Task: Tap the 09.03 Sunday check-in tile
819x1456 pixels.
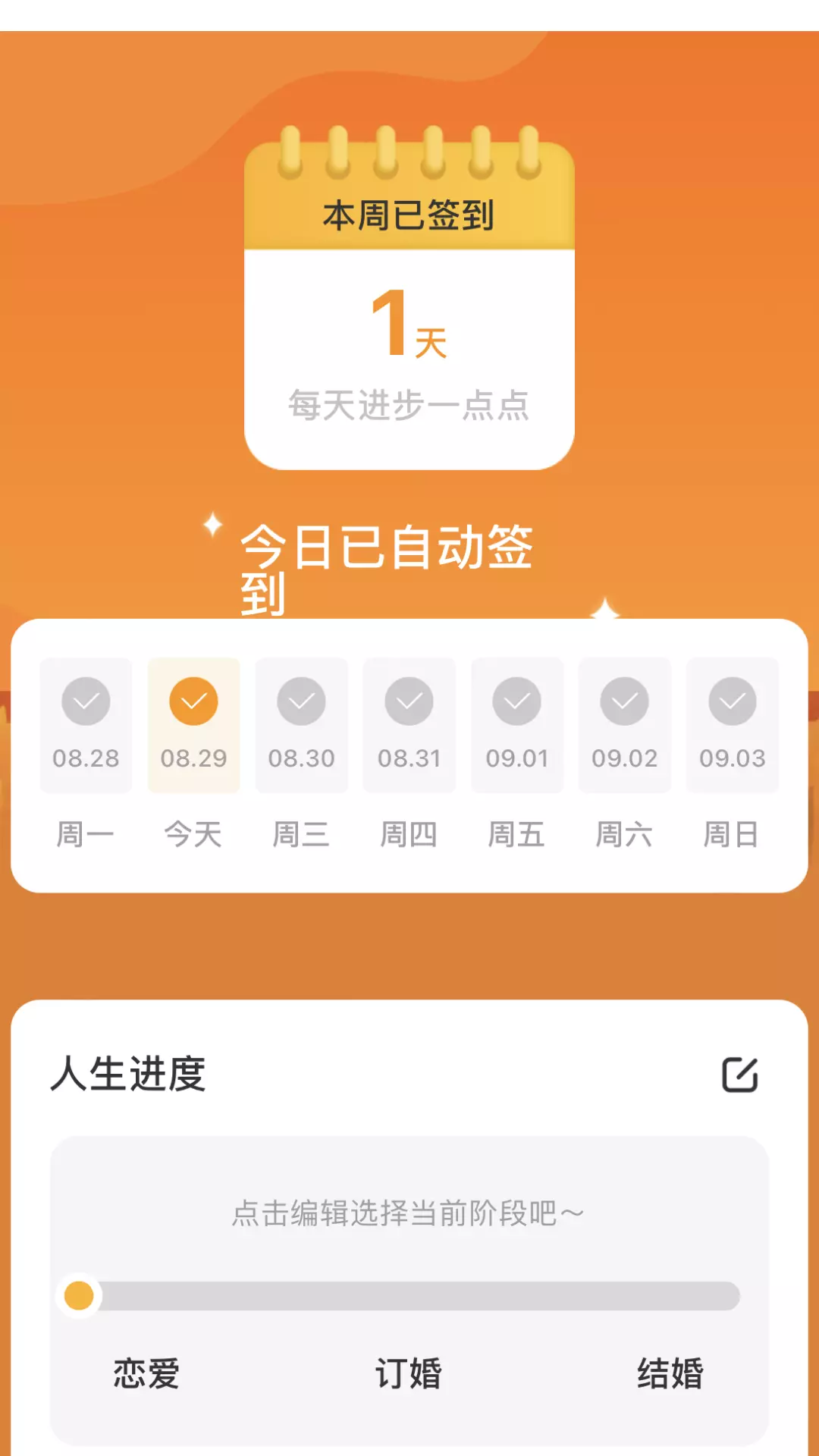Action: (x=732, y=725)
